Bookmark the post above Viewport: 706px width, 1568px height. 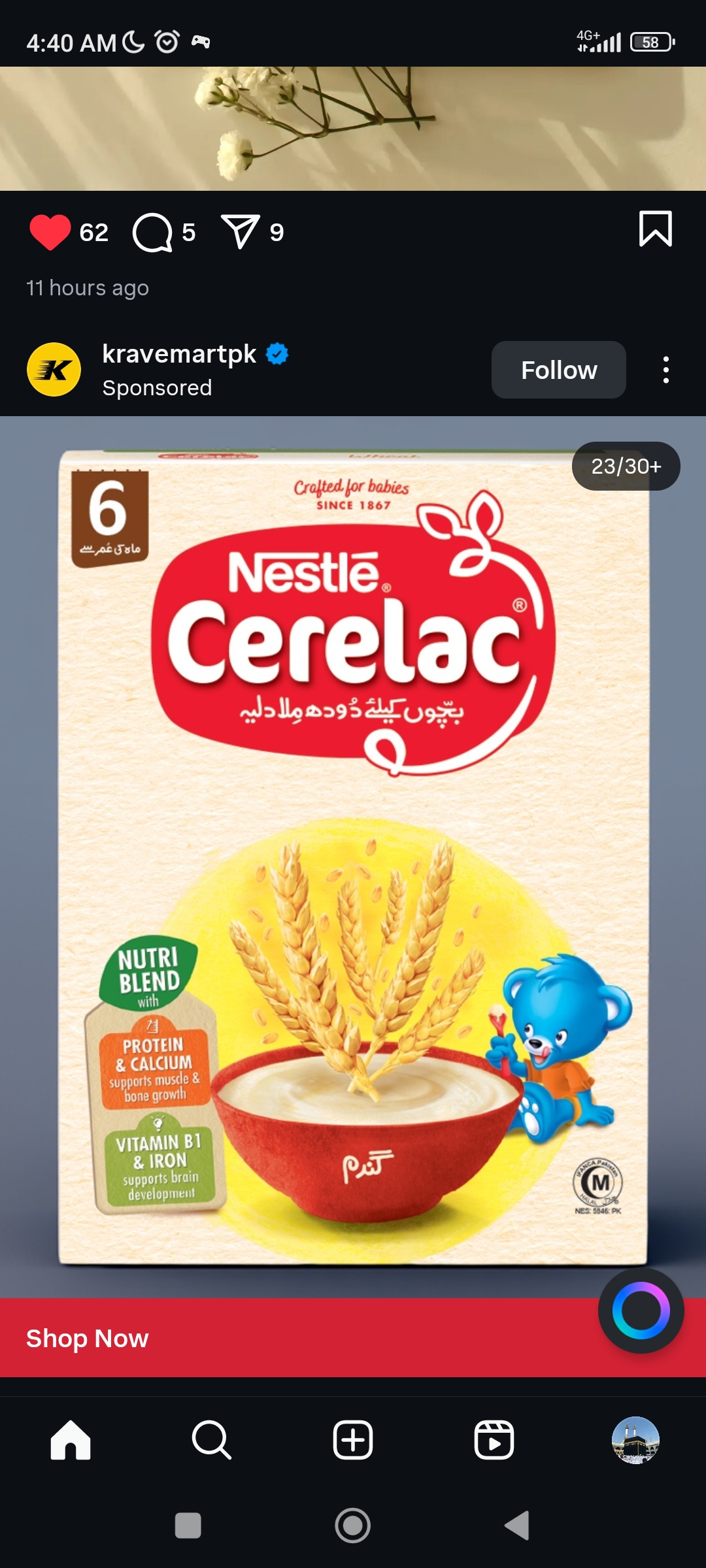pos(655,229)
